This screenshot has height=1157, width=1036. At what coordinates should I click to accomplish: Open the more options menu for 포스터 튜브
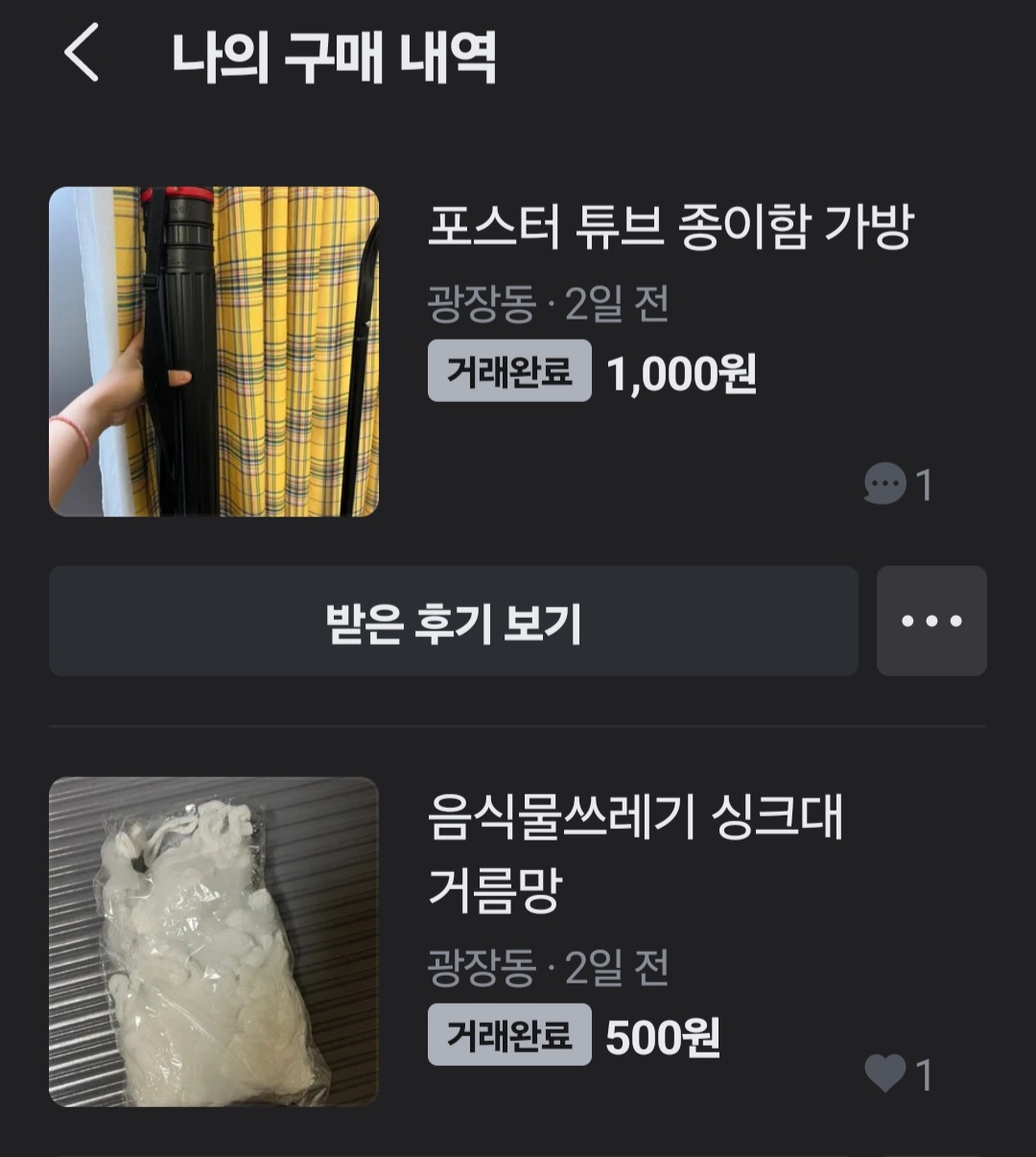pos(930,622)
